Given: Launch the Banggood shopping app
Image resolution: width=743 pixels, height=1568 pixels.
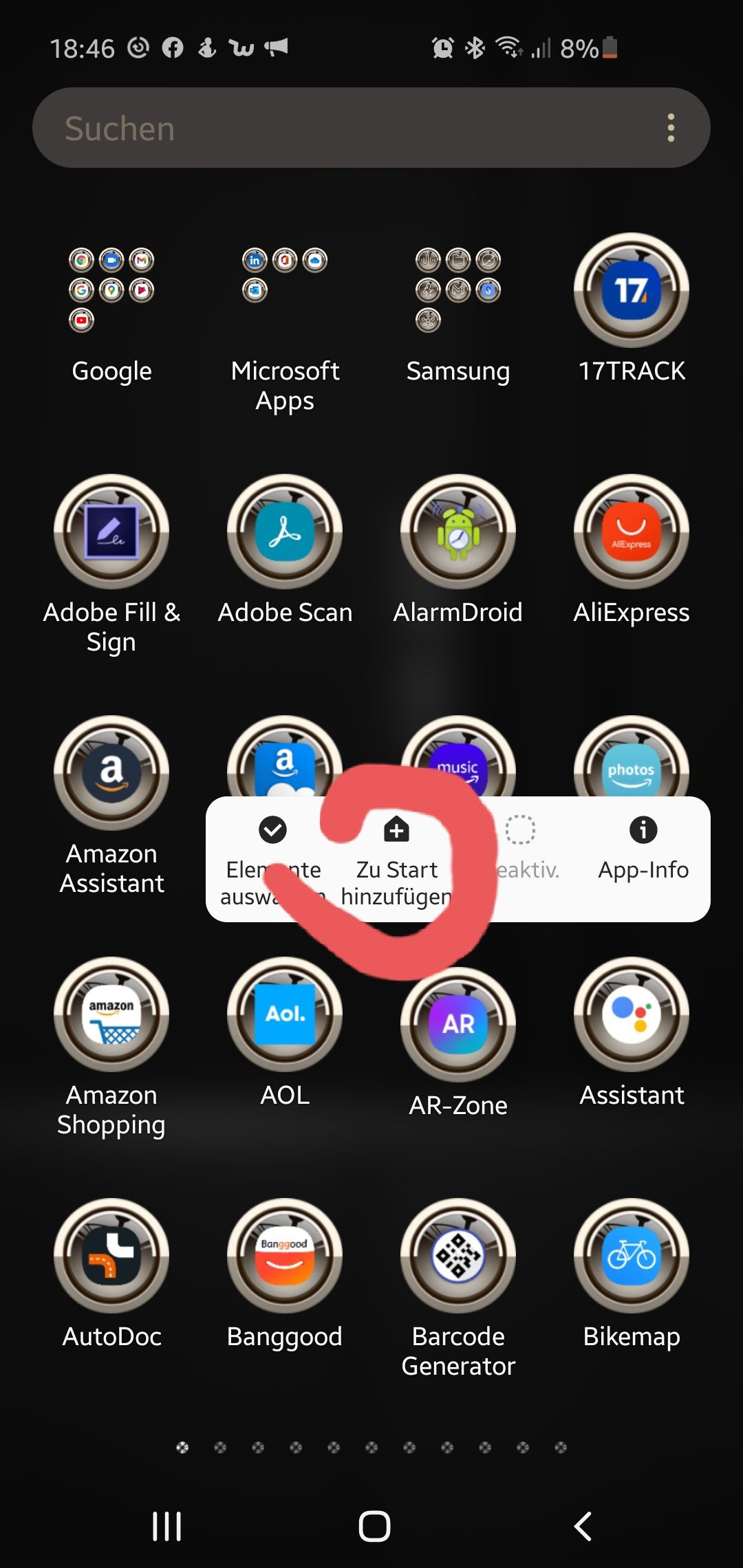Looking at the screenshot, I should (284, 1259).
